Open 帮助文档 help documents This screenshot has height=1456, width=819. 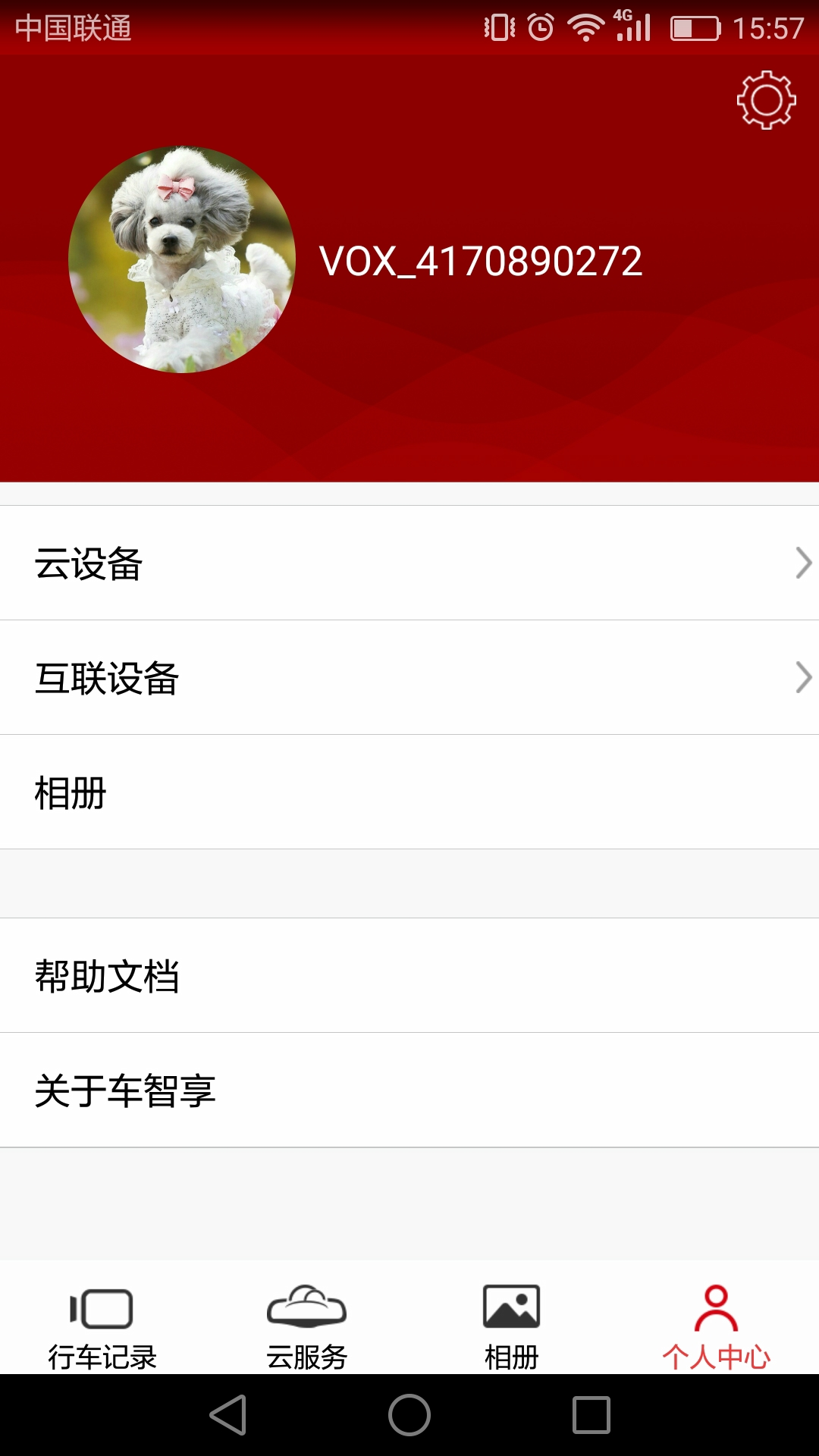click(409, 975)
